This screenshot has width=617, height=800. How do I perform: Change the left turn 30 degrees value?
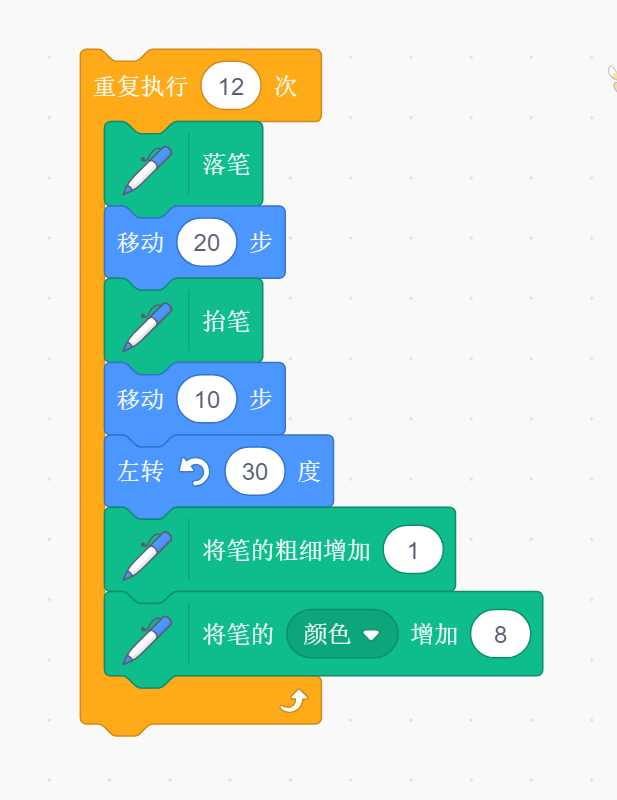(x=255, y=471)
